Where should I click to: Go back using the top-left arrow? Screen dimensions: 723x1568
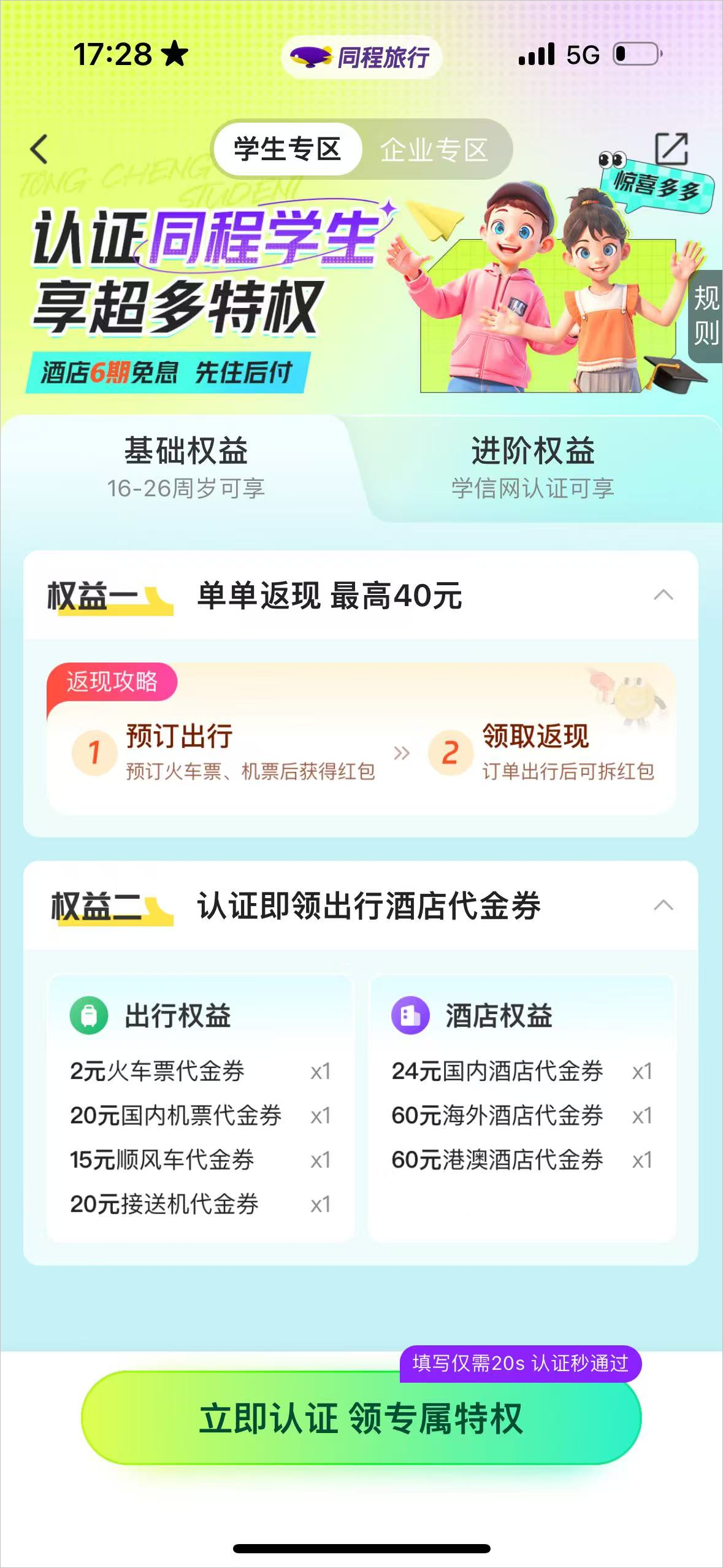click(39, 149)
